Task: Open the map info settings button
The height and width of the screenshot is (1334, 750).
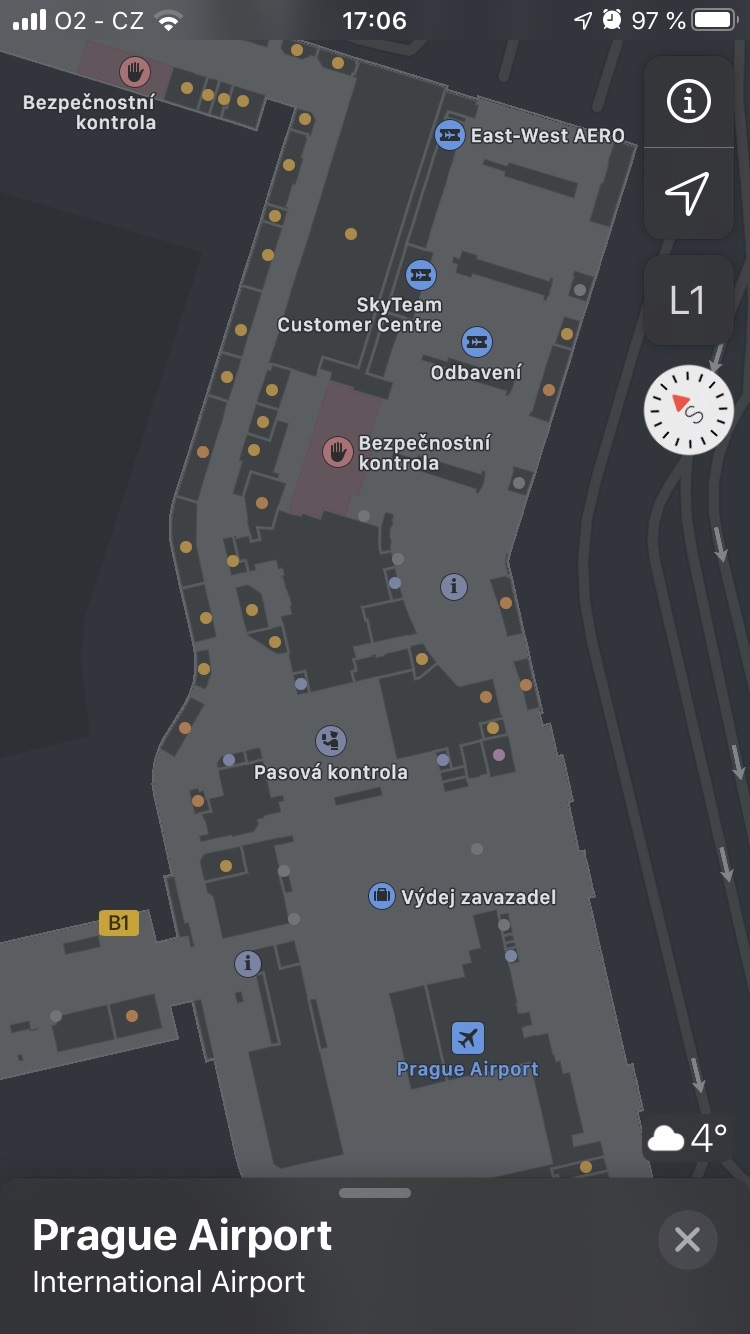Action: (x=688, y=101)
